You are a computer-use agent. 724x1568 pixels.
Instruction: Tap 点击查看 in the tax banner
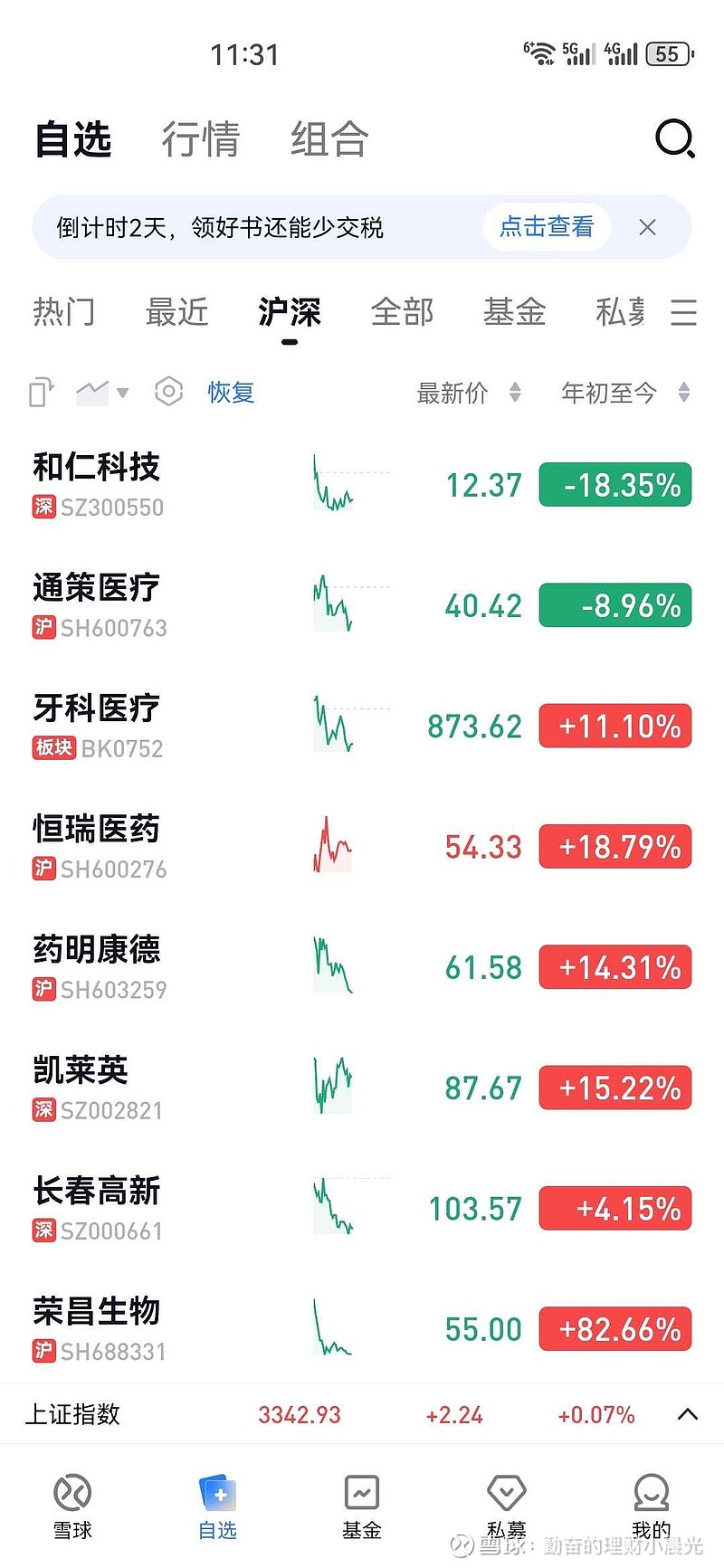coord(546,227)
